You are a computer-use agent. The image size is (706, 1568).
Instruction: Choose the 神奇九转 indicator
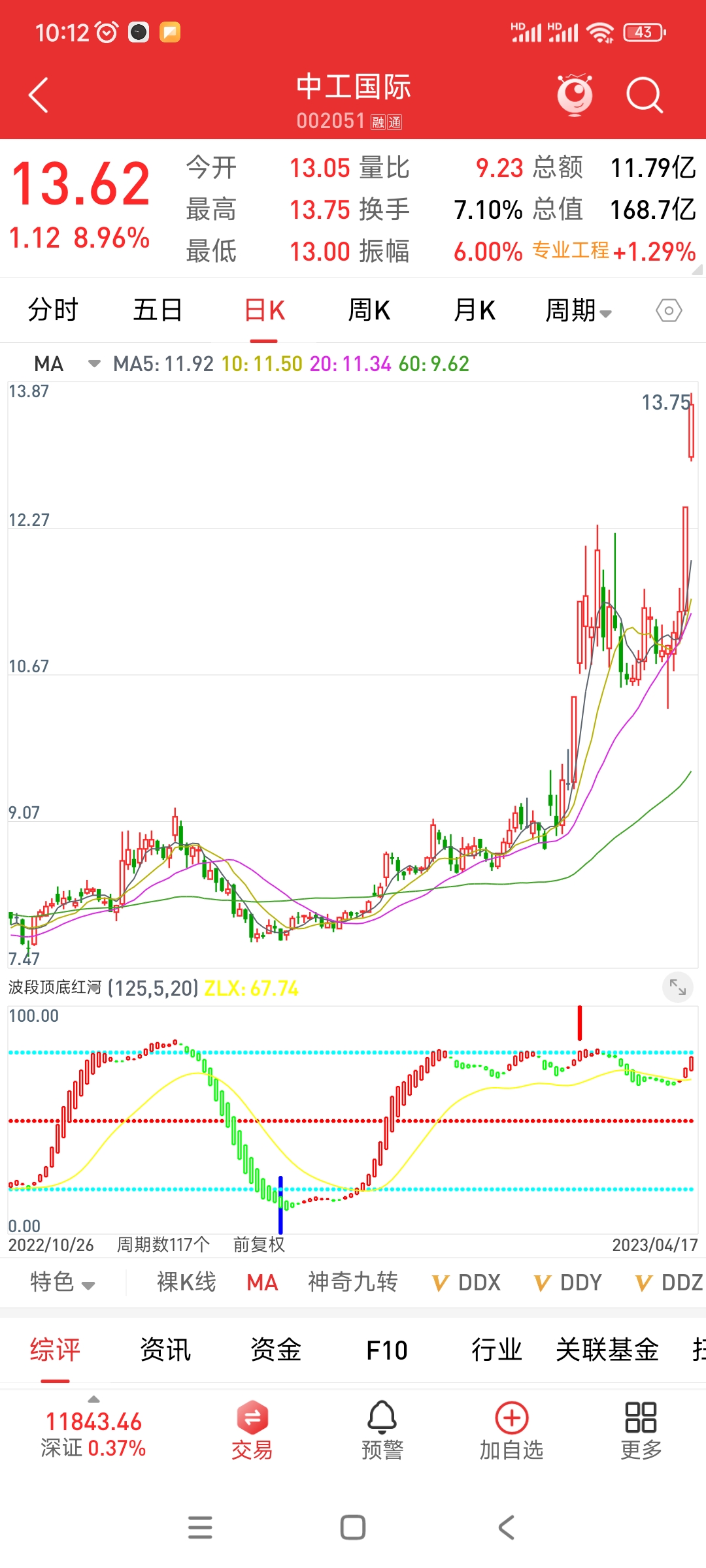coord(352,1282)
